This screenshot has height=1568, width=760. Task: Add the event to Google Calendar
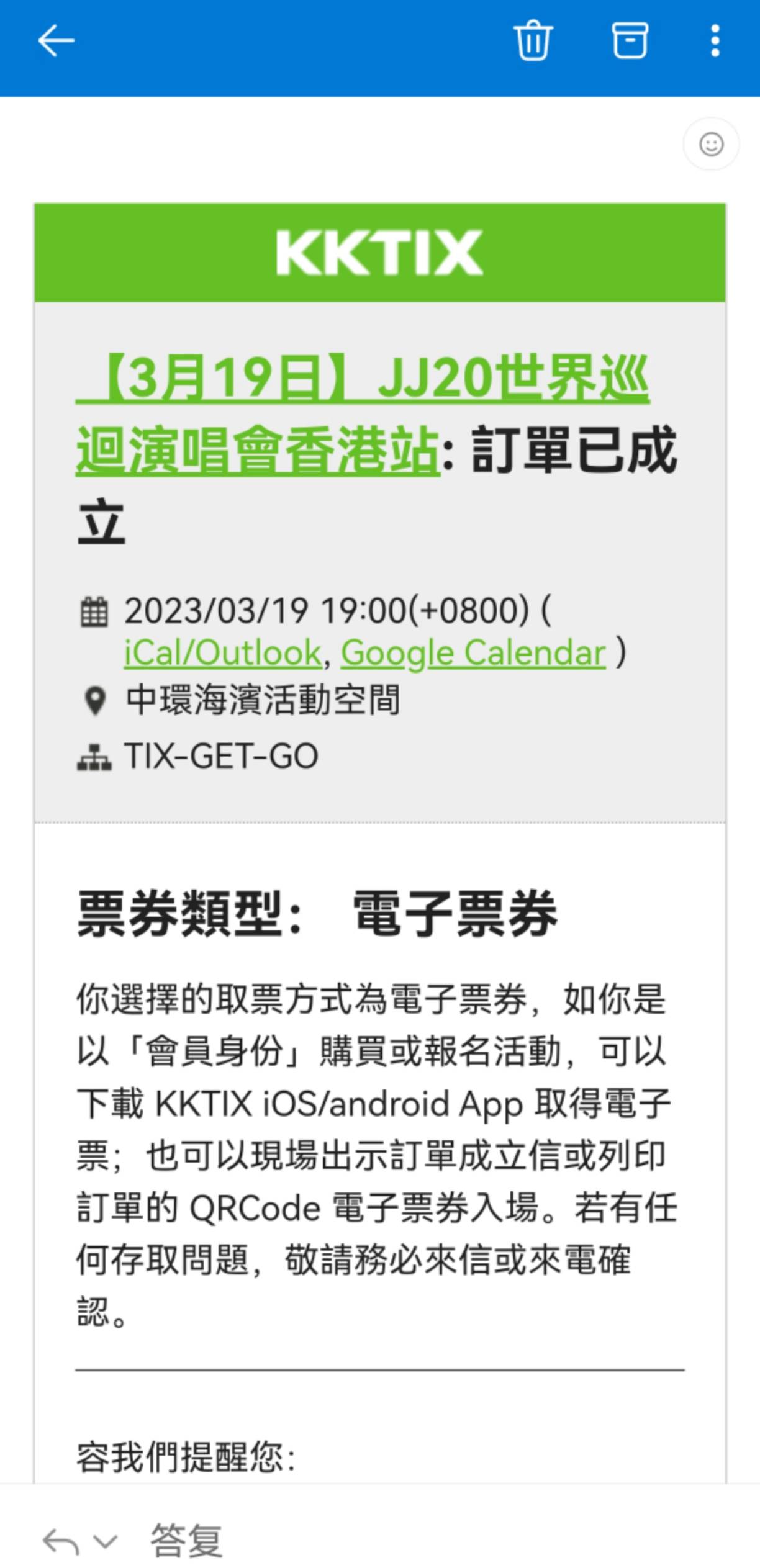[472, 652]
